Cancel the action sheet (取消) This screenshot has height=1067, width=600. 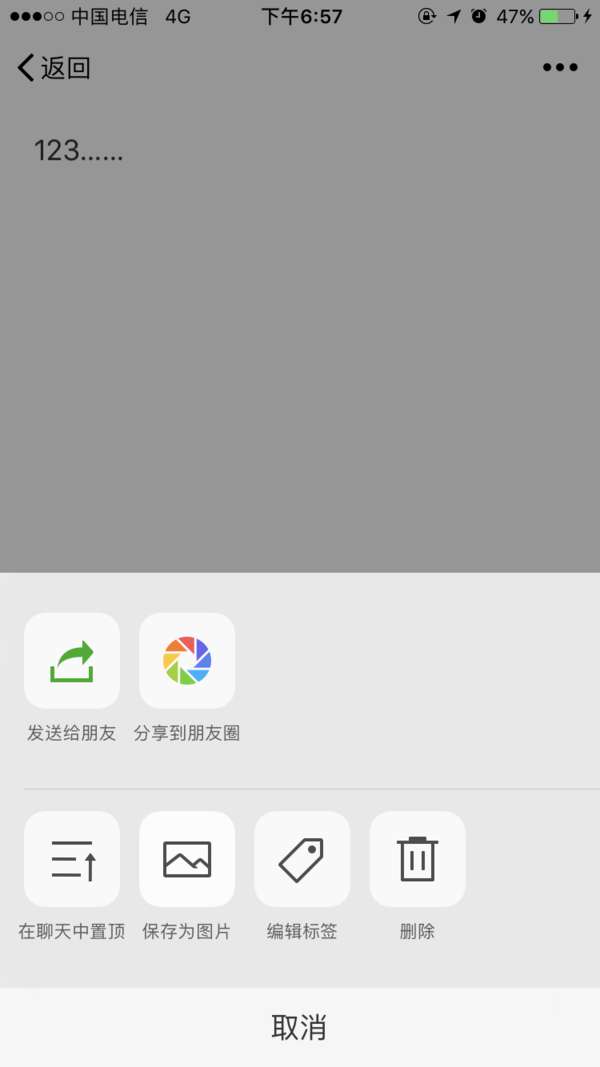point(300,1027)
